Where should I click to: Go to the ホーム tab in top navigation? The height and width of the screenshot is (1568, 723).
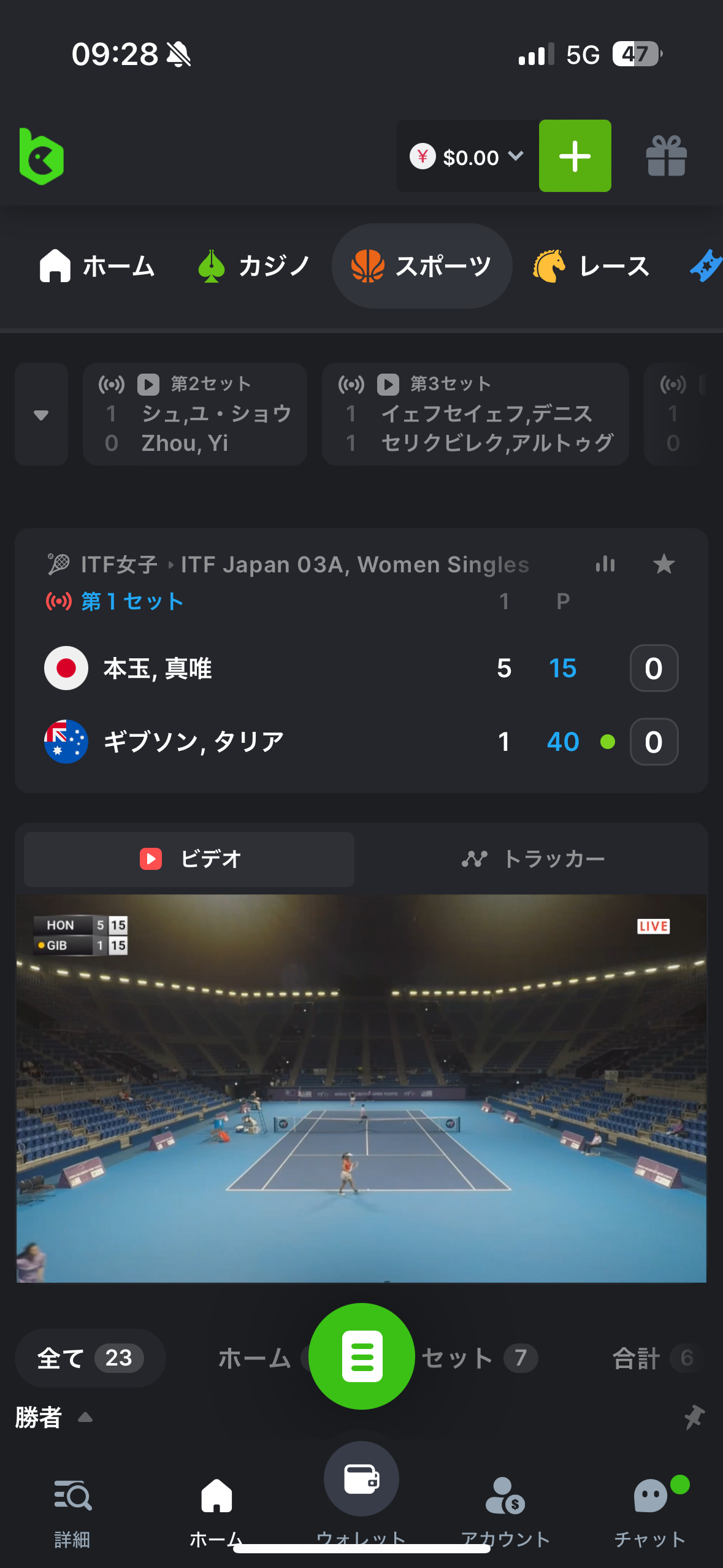coord(98,266)
